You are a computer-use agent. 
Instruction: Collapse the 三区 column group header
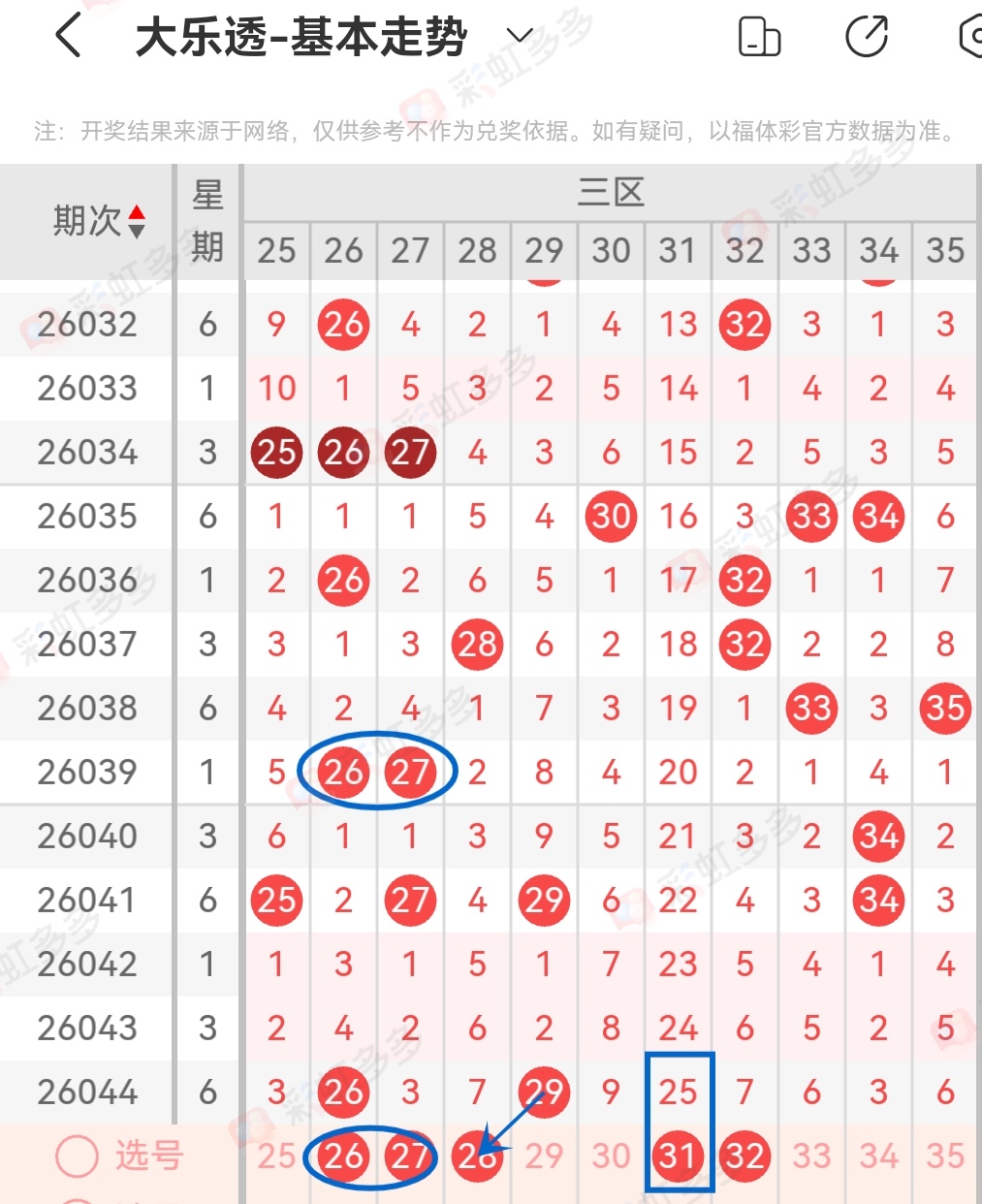tap(612, 191)
